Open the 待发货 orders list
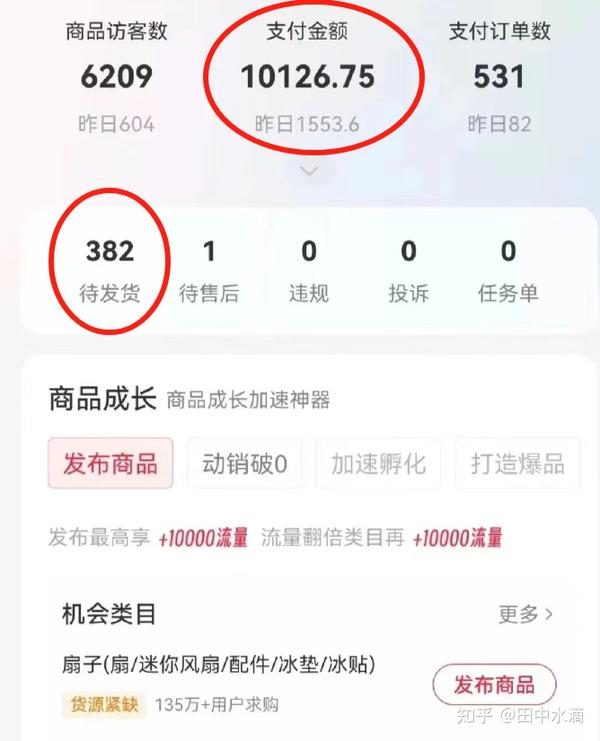This screenshot has height=741, width=600. coord(110,270)
